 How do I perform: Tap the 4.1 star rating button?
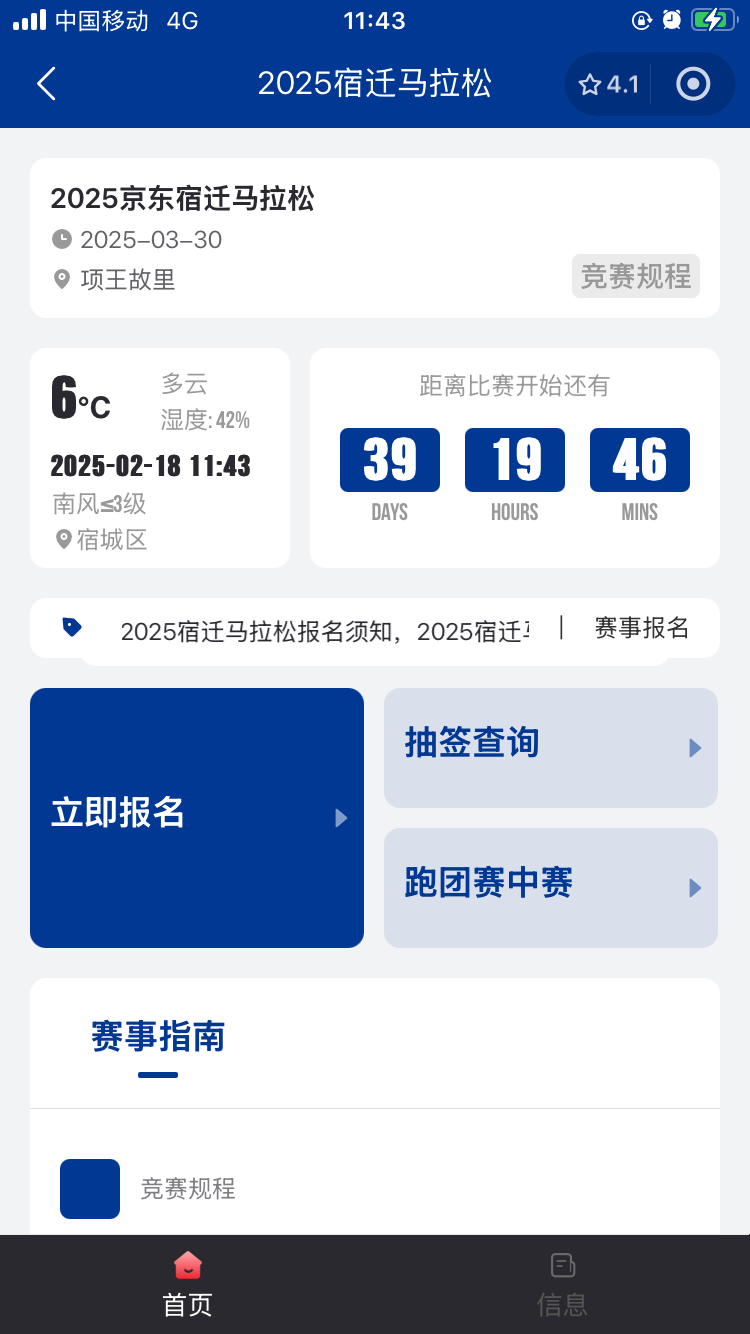pyautogui.click(x=609, y=84)
